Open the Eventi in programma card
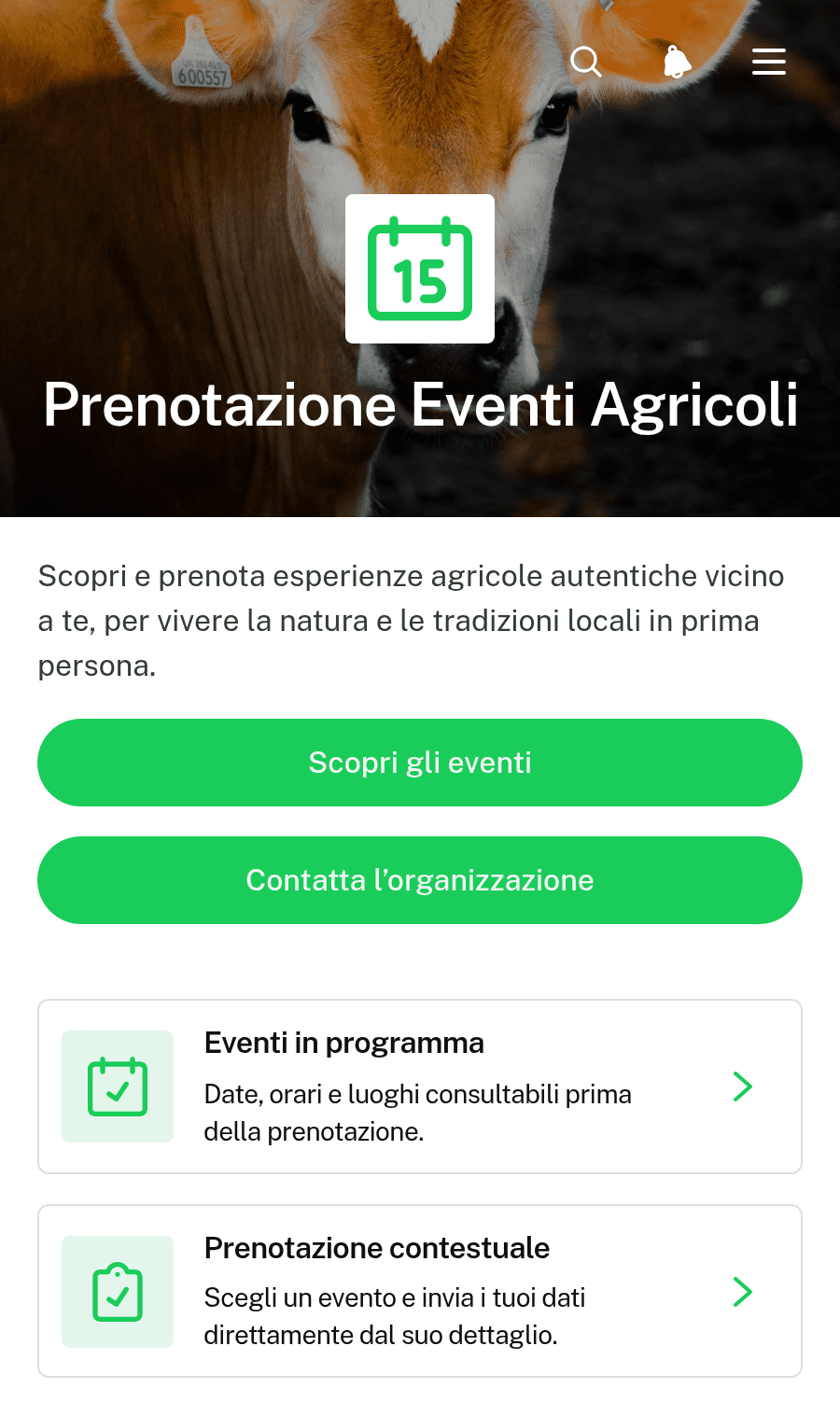This screenshot has width=840, height=1402. coord(420,1087)
